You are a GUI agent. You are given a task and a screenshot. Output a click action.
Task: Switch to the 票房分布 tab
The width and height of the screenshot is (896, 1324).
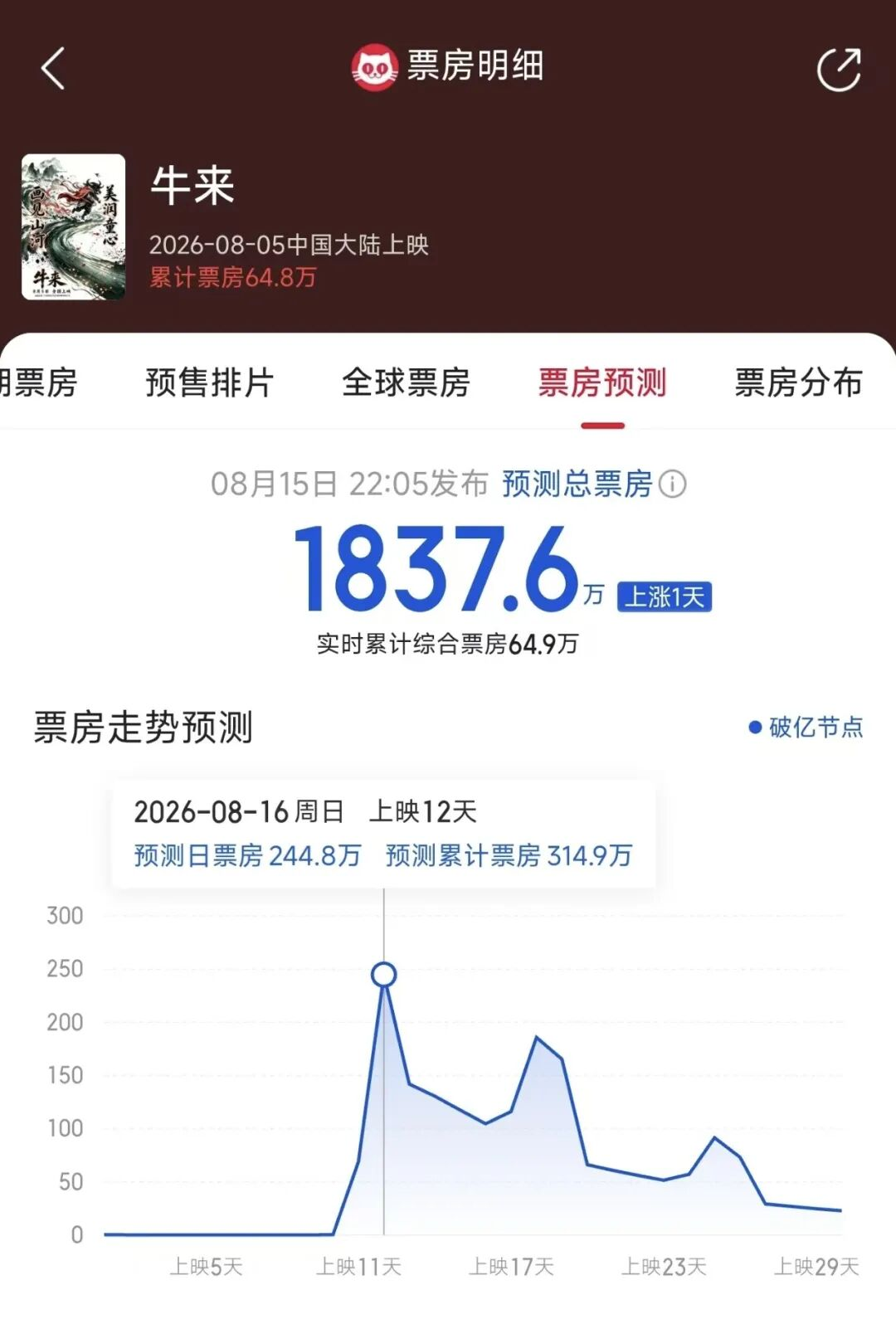coord(798,382)
